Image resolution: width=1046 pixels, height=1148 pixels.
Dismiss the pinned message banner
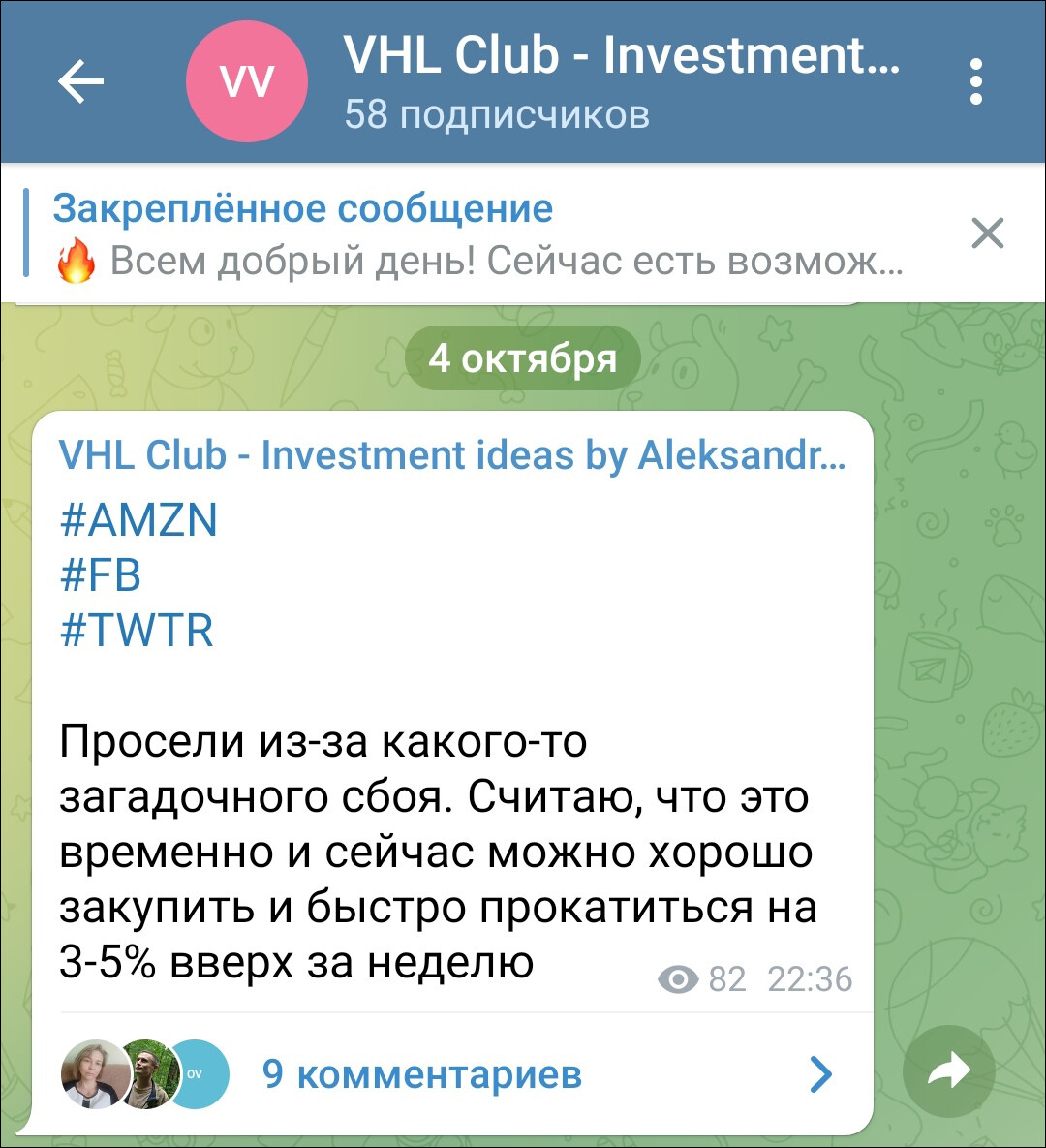(987, 233)
